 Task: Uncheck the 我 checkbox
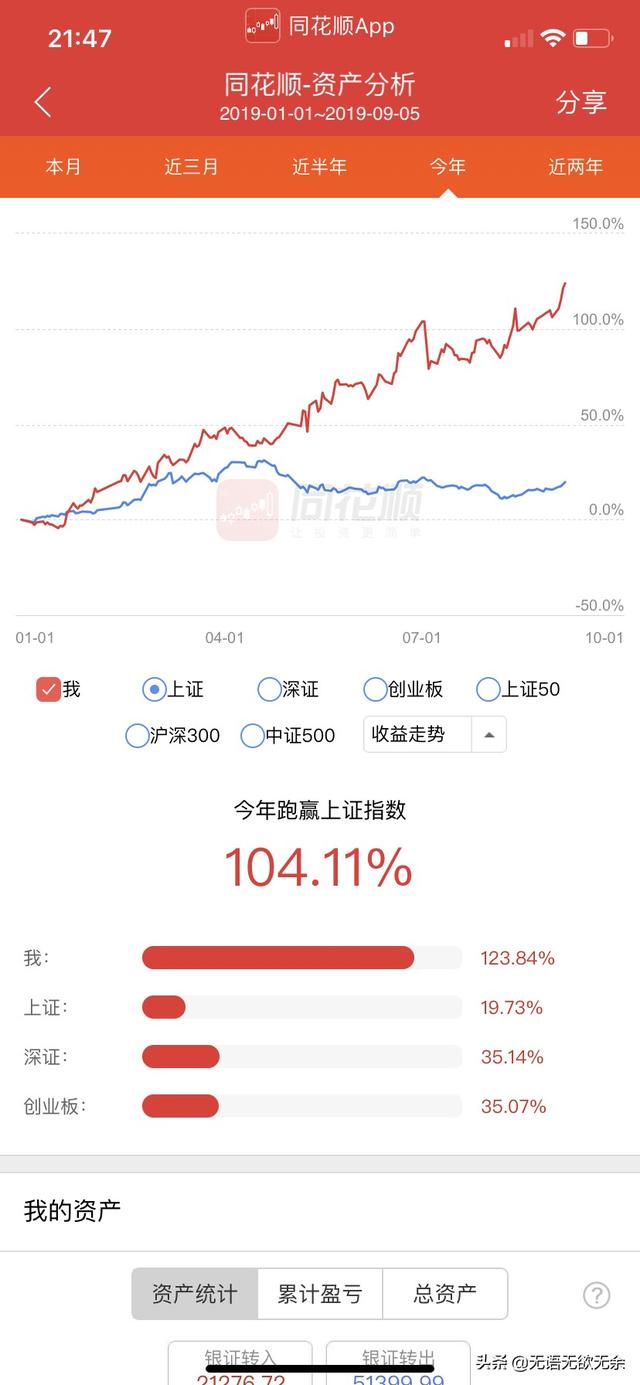(x=48, y=689)
